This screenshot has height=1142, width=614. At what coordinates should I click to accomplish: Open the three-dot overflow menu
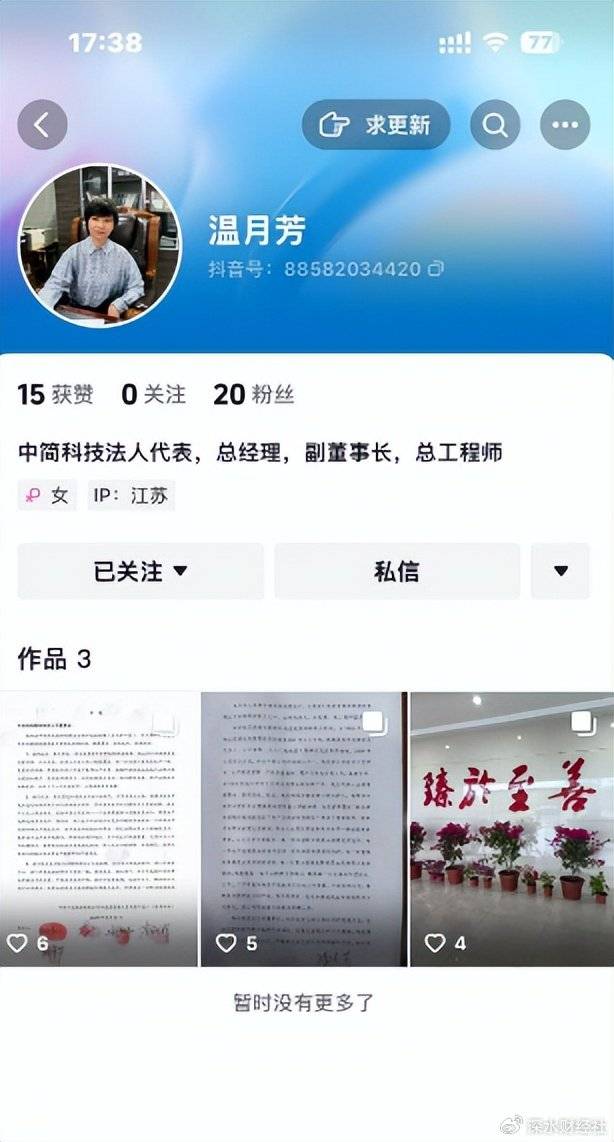[x=565, y=125]
